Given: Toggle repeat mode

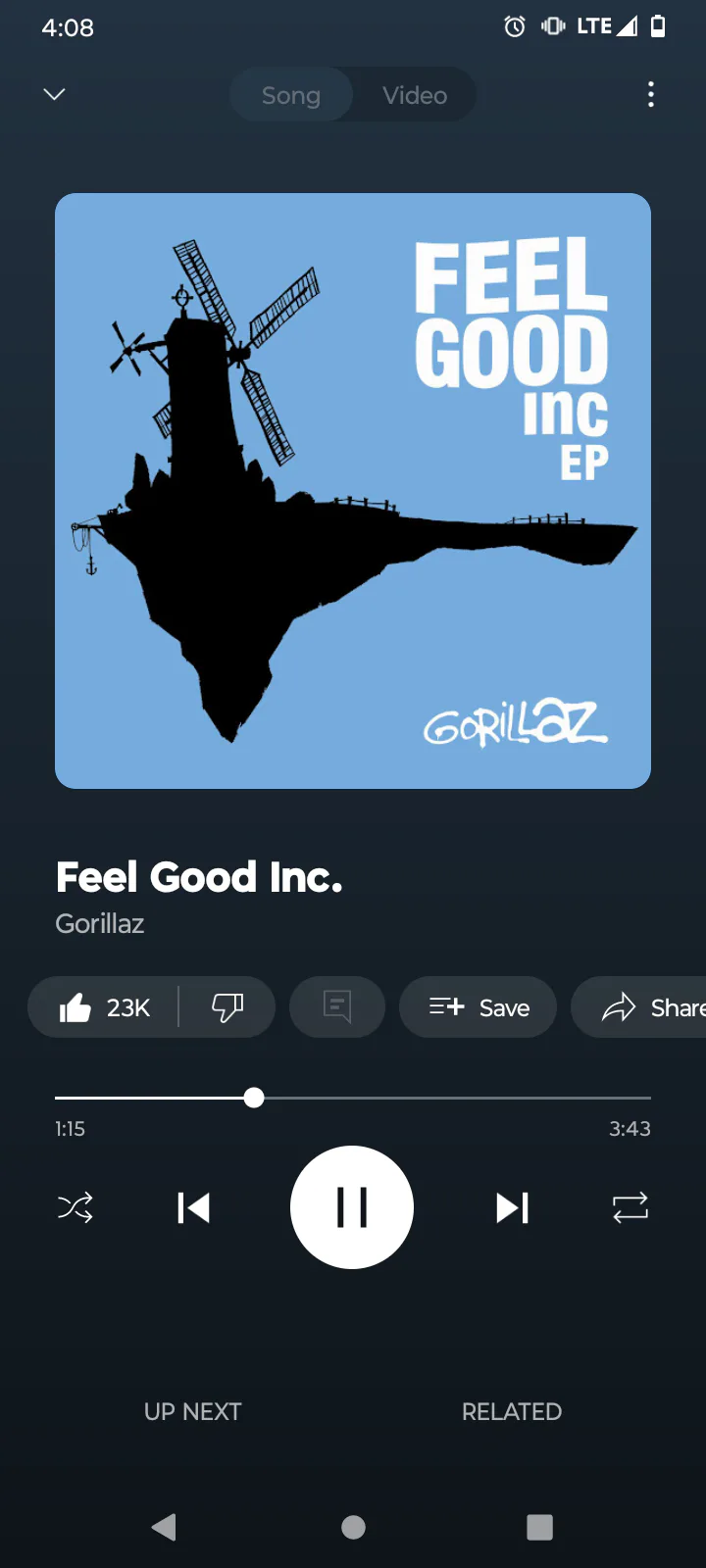Looking at the screenshot, I should pos(630,1207).
